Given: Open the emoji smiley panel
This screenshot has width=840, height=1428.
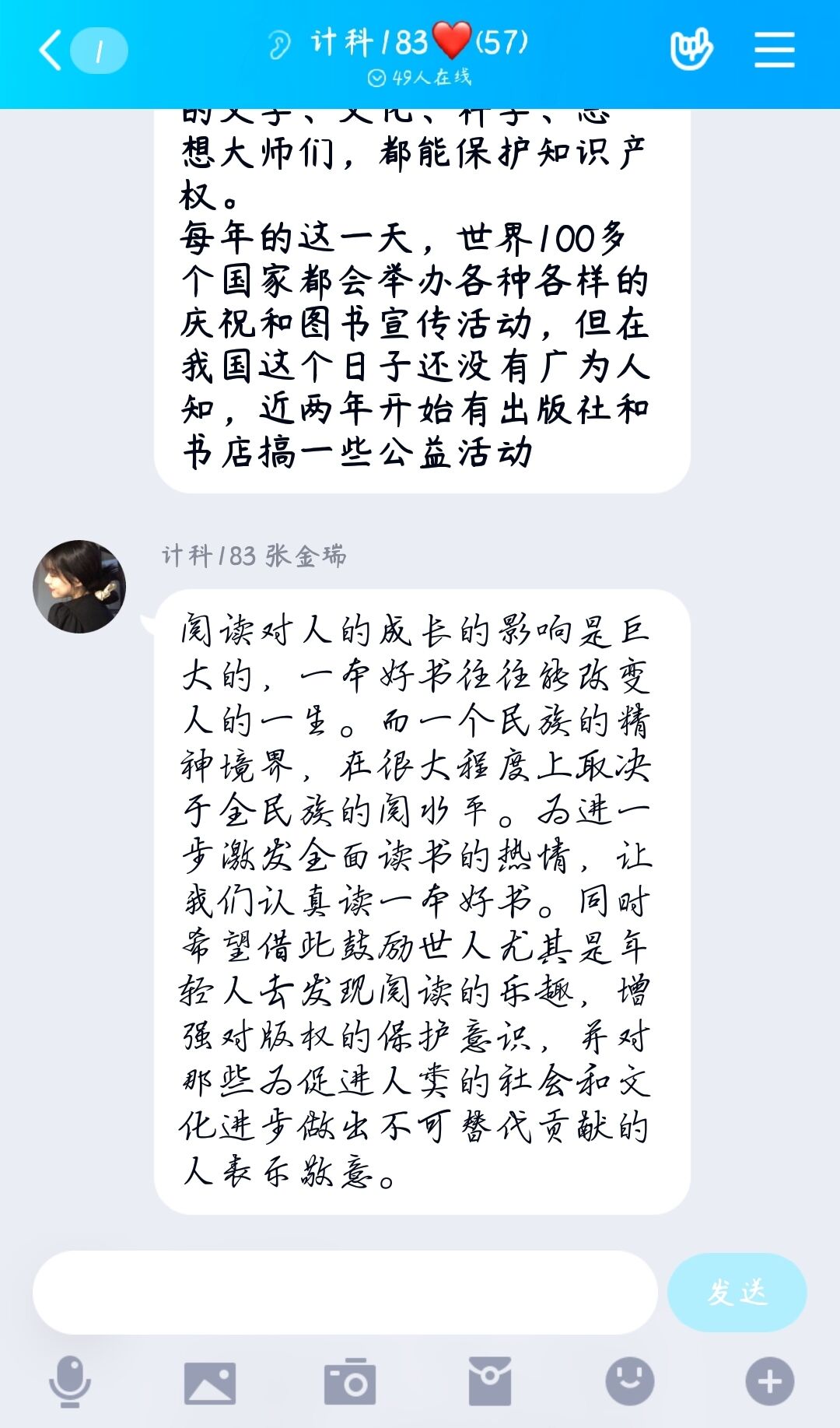Looking at the screenshot, I should [629, 1381].
